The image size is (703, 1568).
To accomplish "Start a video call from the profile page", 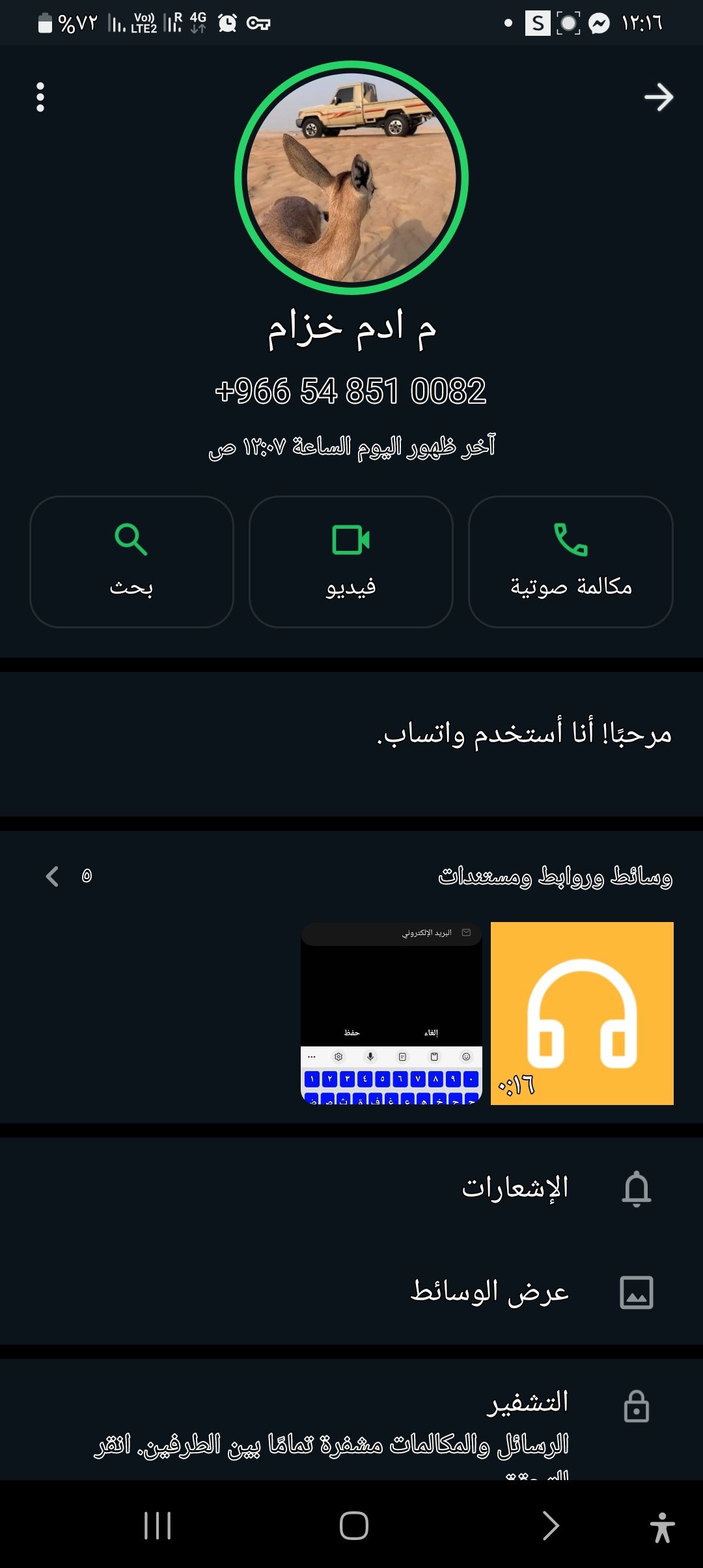I will (350, 561).
